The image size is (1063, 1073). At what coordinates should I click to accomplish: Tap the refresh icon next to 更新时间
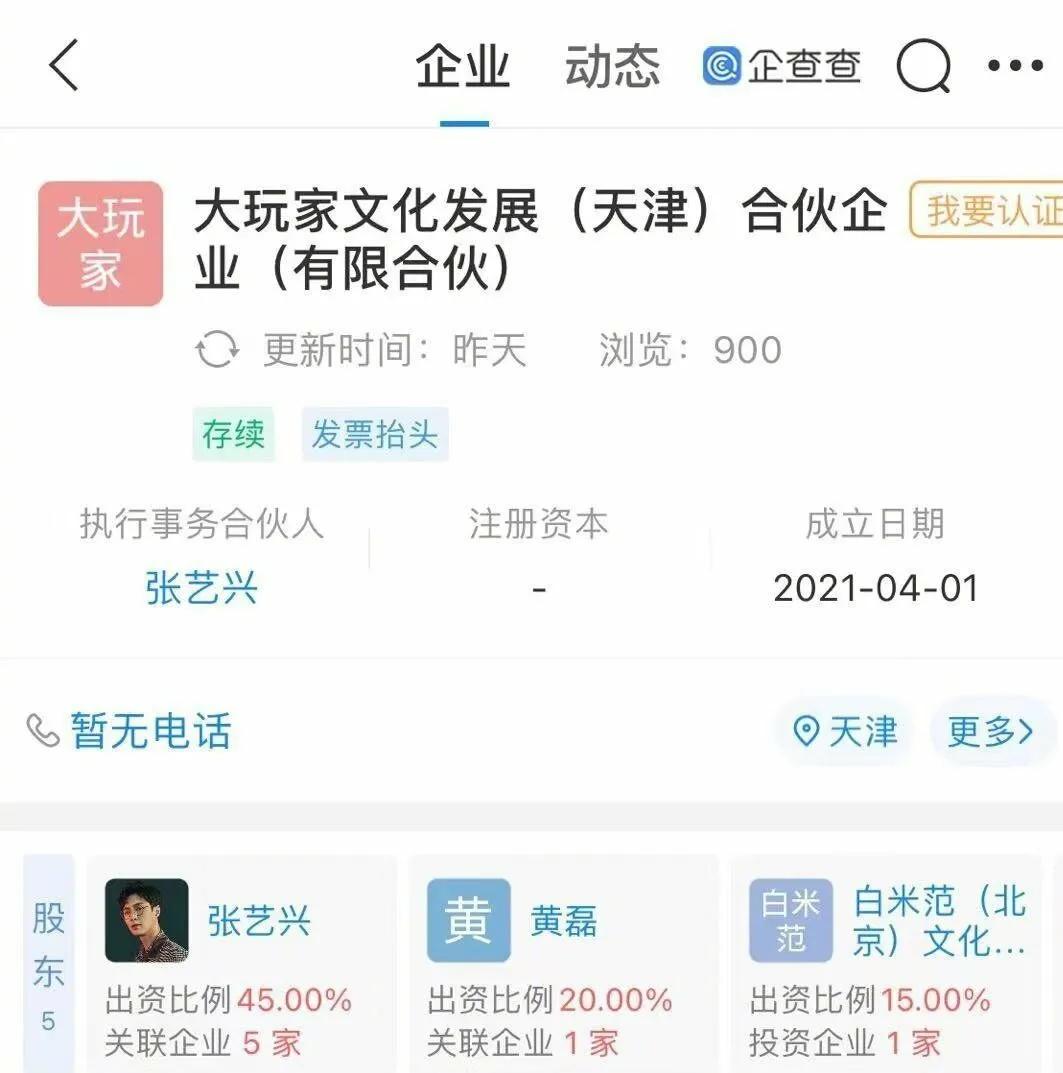[216, 349]
